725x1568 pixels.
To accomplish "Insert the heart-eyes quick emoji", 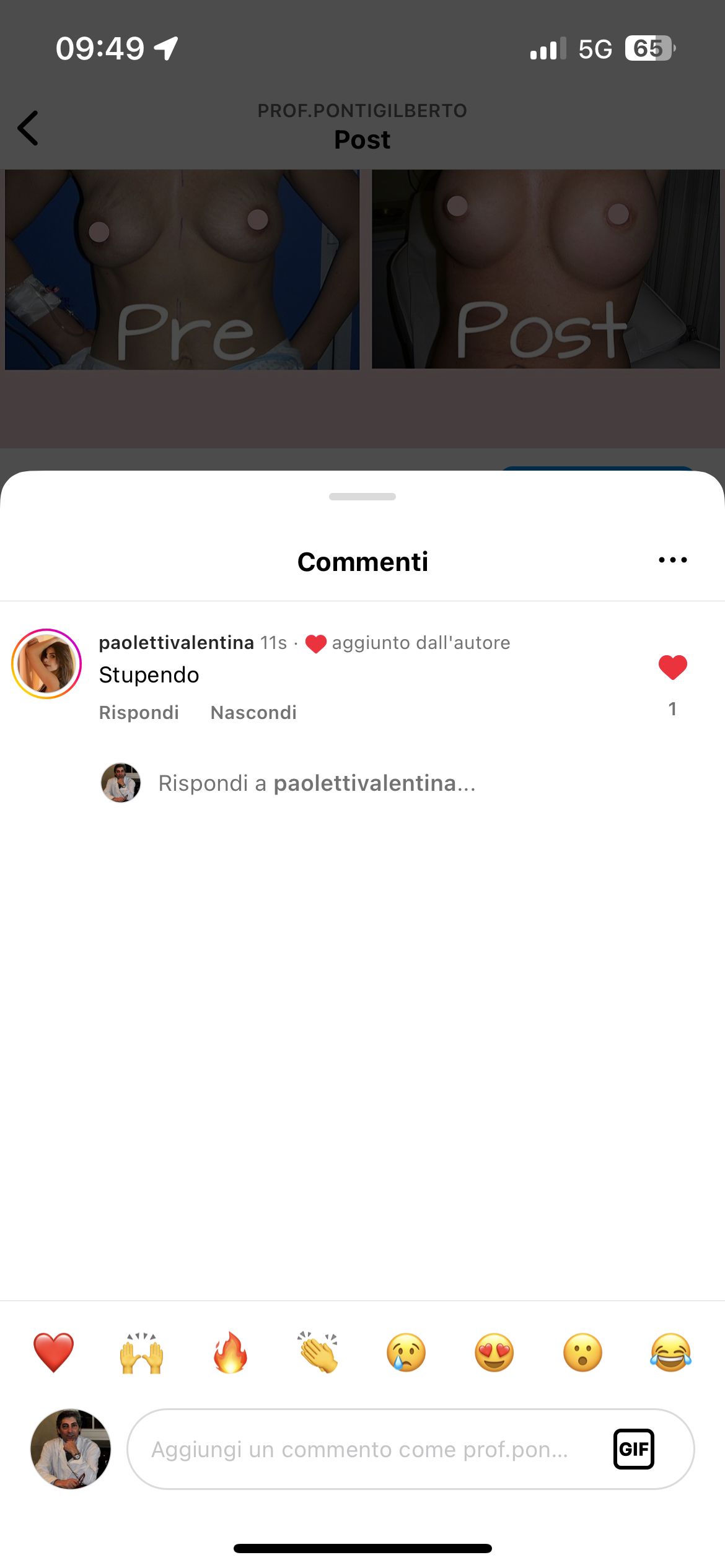I will [494, 1352].
